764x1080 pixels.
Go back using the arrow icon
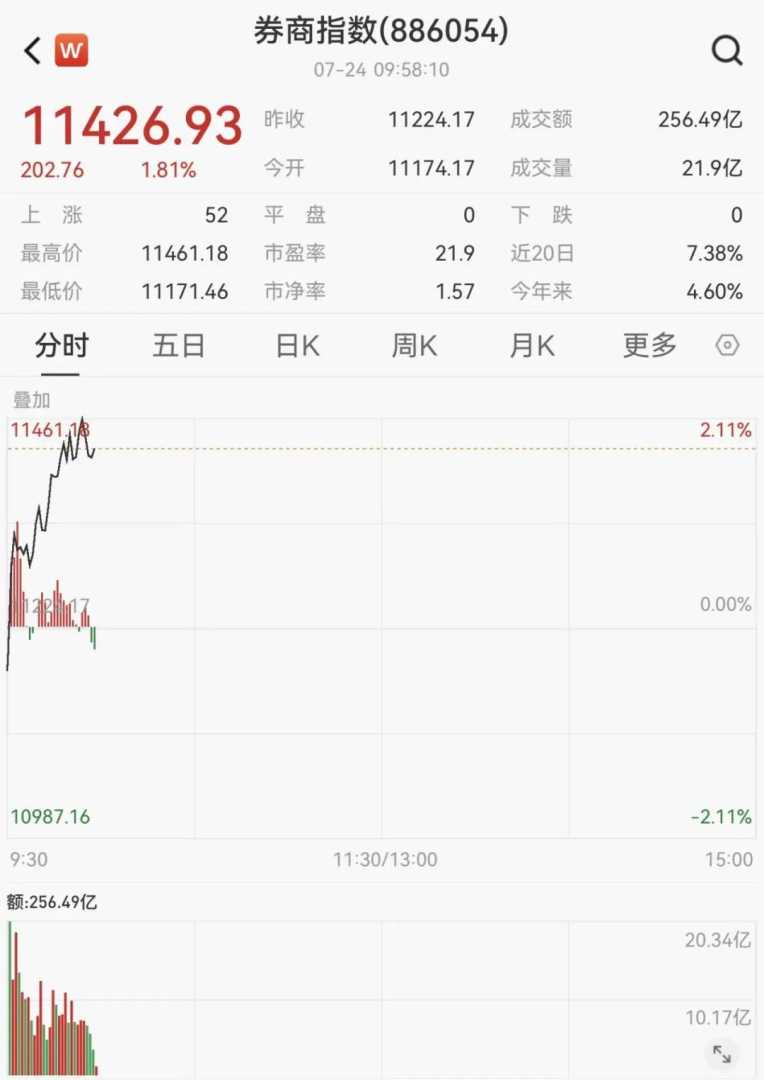pos(33,51)
